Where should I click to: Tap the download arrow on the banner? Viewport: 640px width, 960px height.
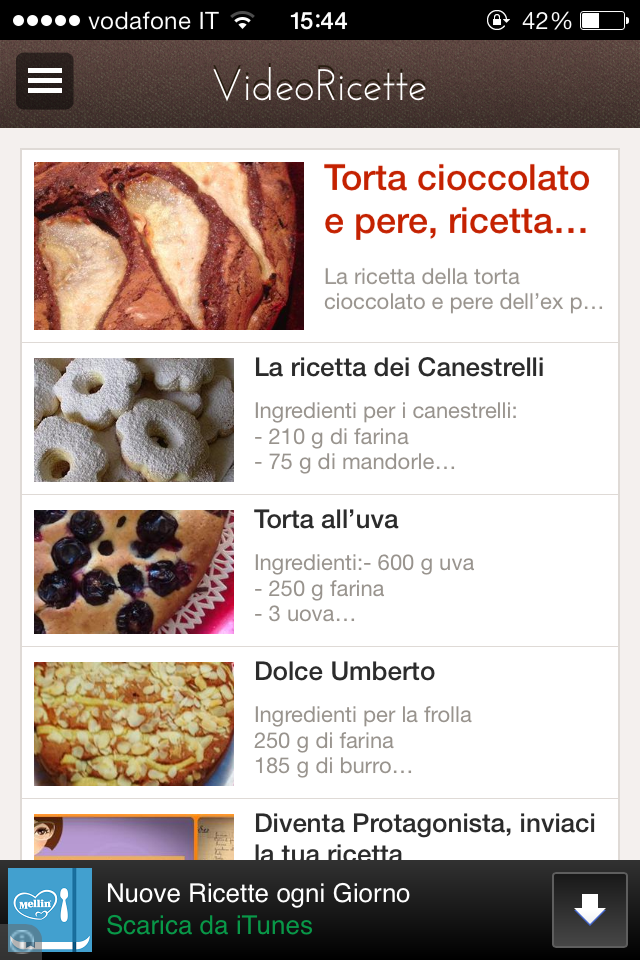pyautogui.click(x=590, y=909)
